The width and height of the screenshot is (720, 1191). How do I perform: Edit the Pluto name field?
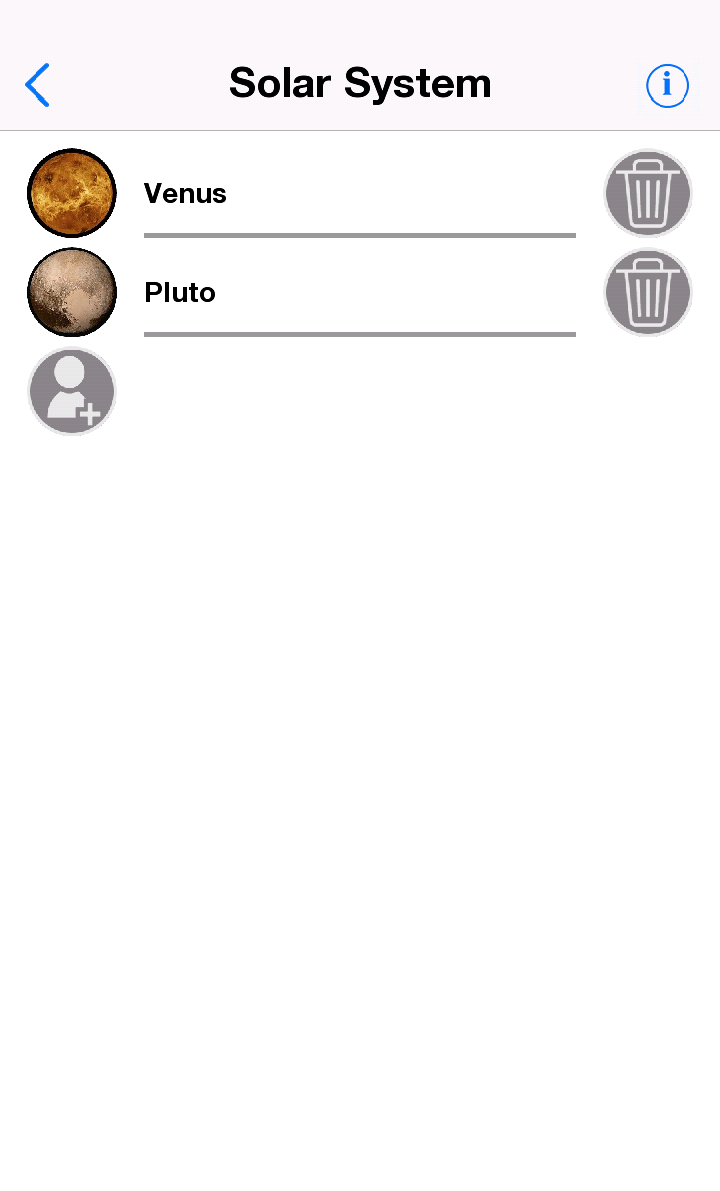pyautogui.click(x=359, y=293)
